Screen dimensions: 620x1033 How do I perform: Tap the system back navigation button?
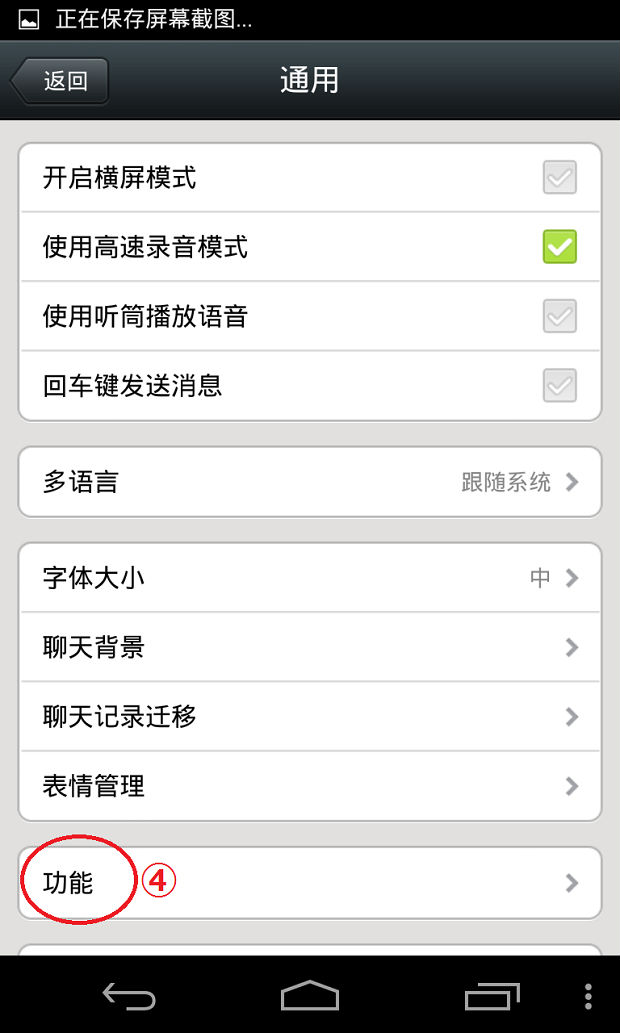129,996
